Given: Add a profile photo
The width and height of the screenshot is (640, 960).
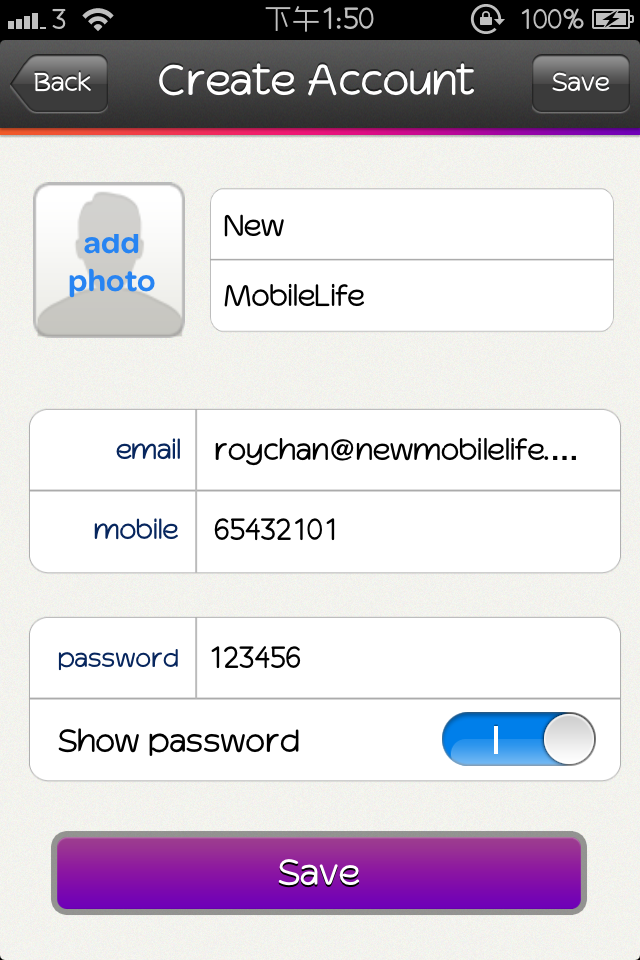Looking at the screenshot, I should pyautogui.click(x=110, y=260).
